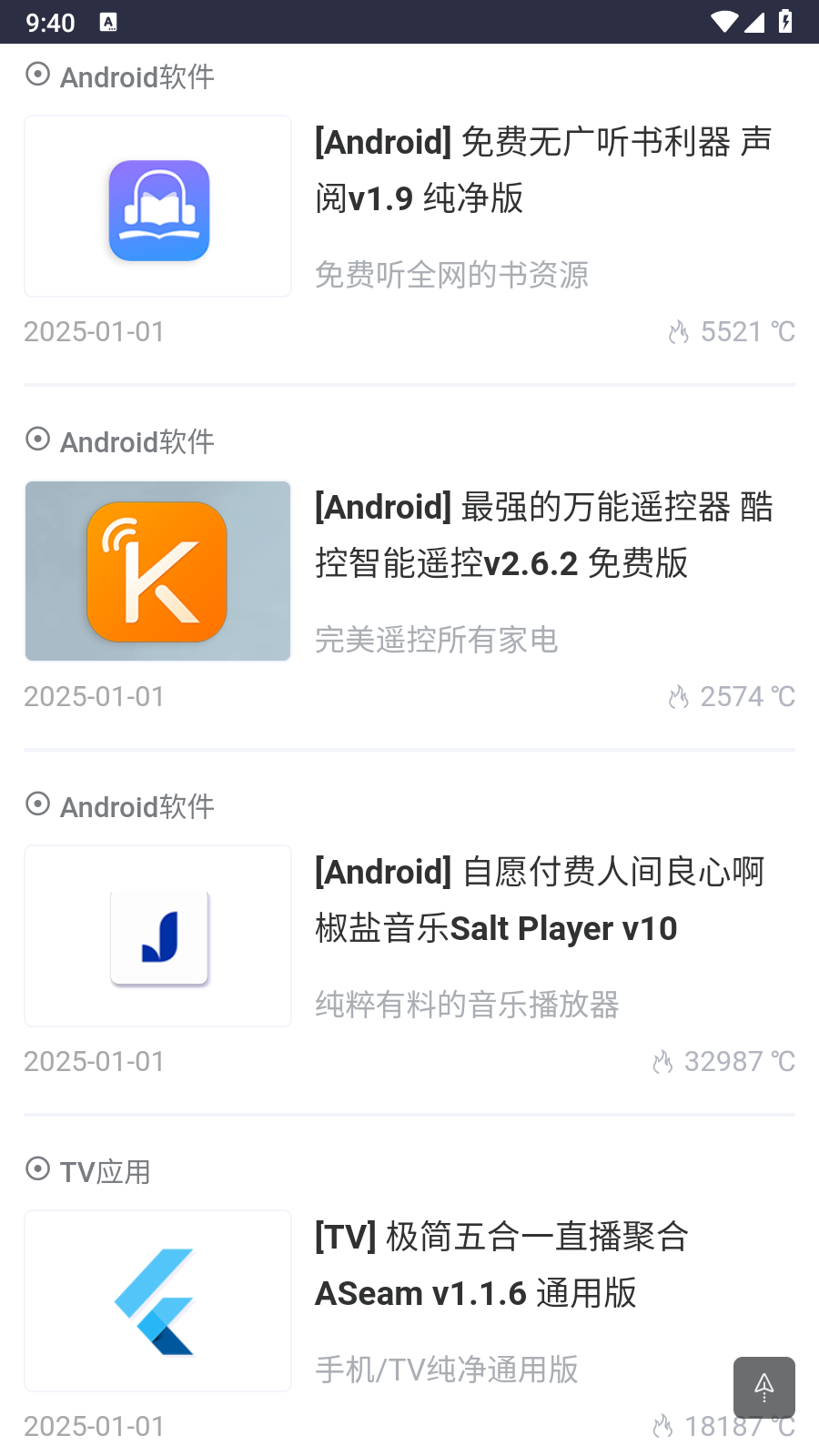Open the TV应用 category link
The image size is (819, 1456).
pyautogui.click(x=105, y=1171)
